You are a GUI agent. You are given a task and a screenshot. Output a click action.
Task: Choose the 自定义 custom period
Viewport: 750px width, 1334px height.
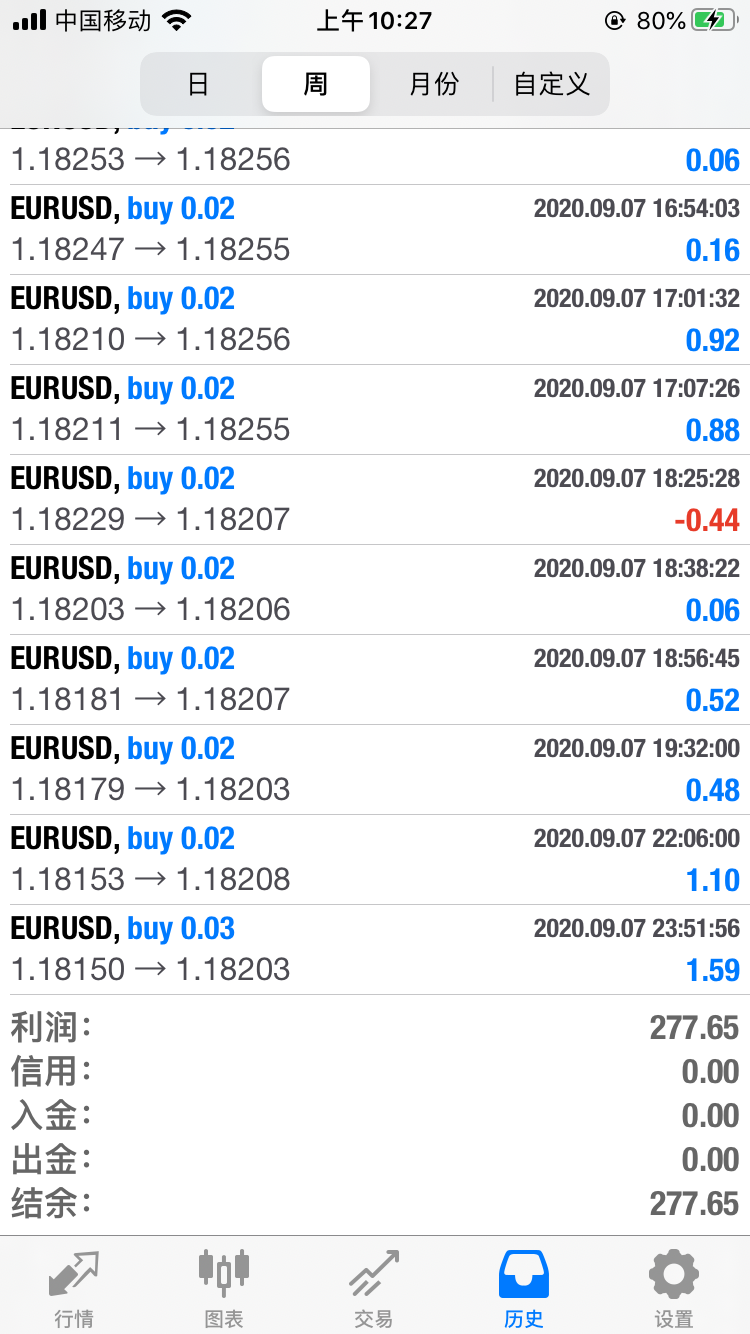click(551, 84)
